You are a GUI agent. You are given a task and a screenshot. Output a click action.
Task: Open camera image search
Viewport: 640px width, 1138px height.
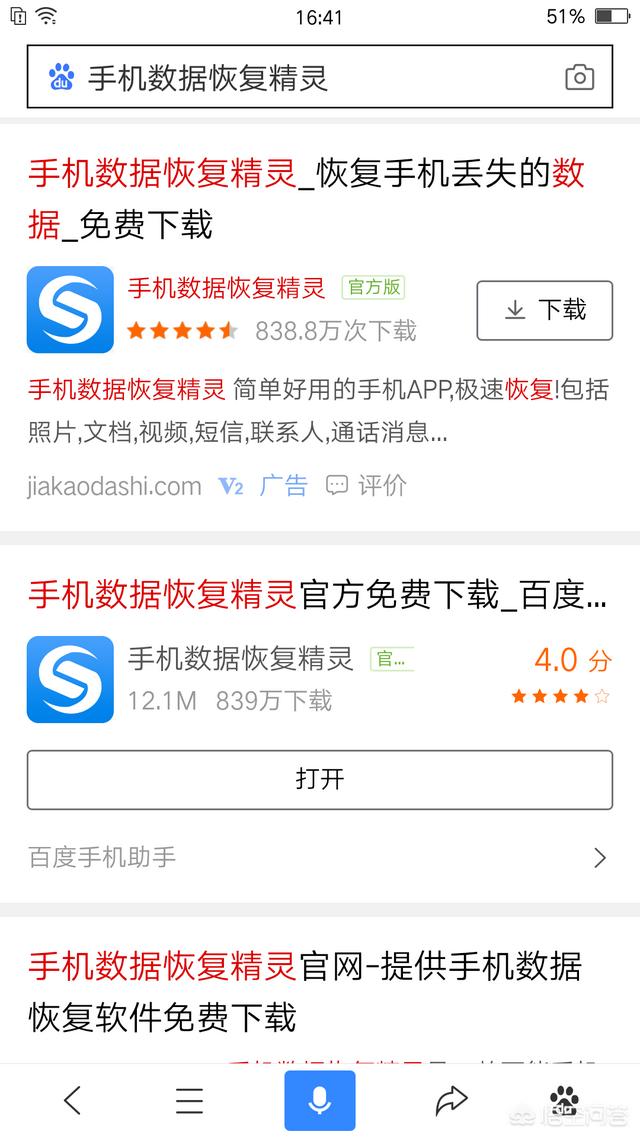click(579, 77)
